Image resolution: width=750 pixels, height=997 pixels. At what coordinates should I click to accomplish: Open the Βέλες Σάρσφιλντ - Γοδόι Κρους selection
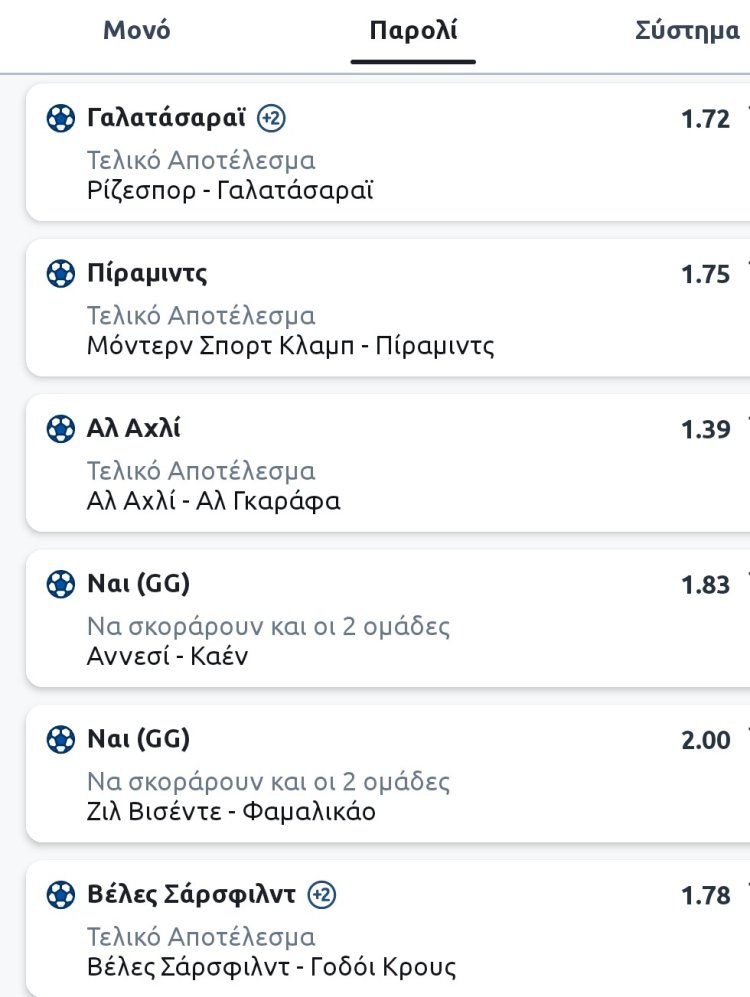click(380, 930)
